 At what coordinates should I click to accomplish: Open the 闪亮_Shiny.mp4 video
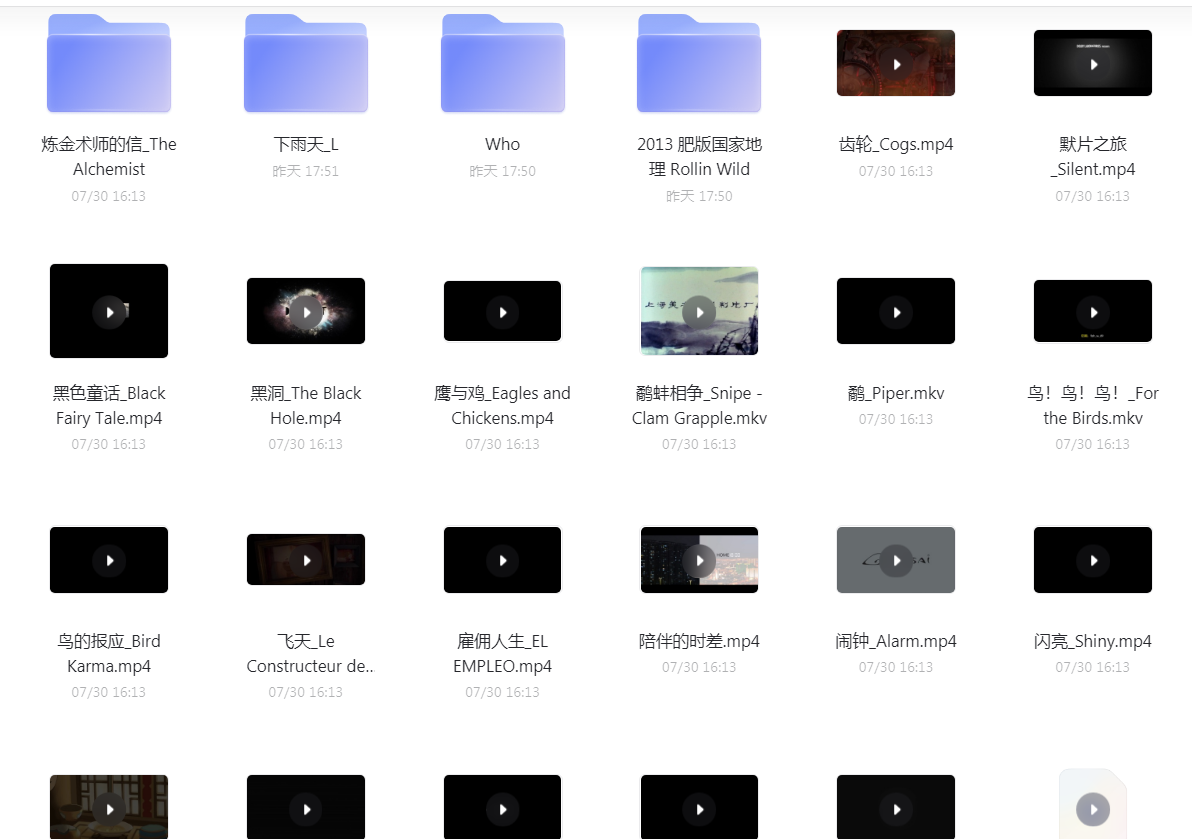[1093, 560]
